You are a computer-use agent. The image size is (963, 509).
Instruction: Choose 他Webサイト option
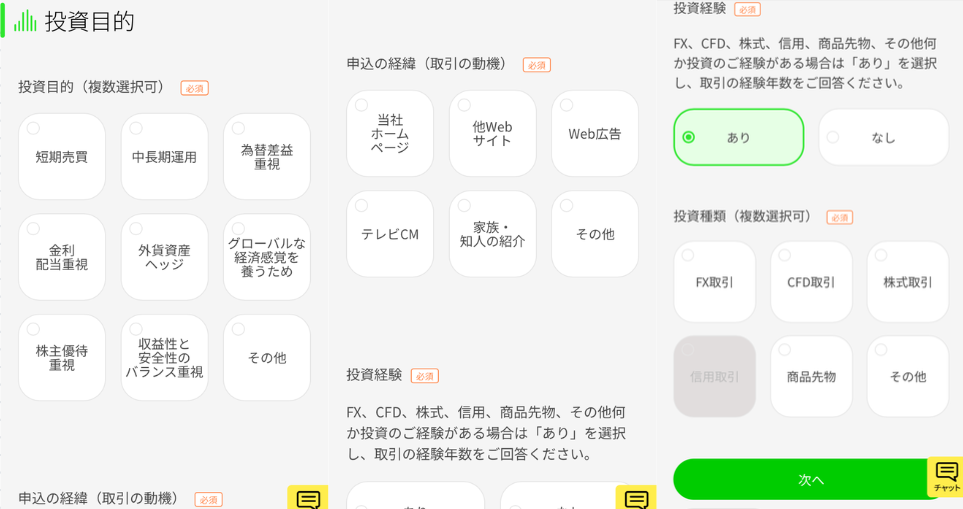pyautogui.click(x=492, y=134)
